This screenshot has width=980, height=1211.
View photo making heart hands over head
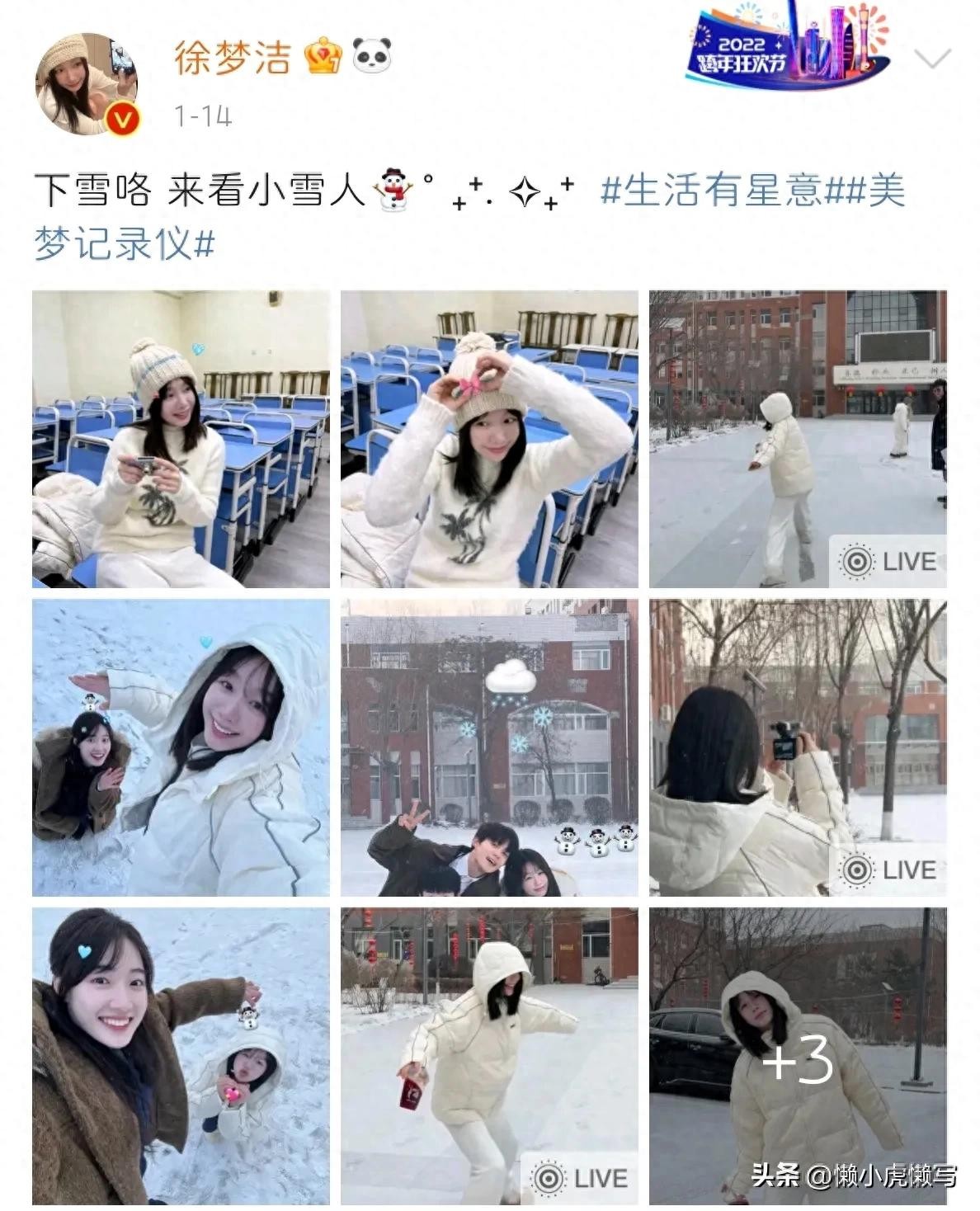click(489, 439)
